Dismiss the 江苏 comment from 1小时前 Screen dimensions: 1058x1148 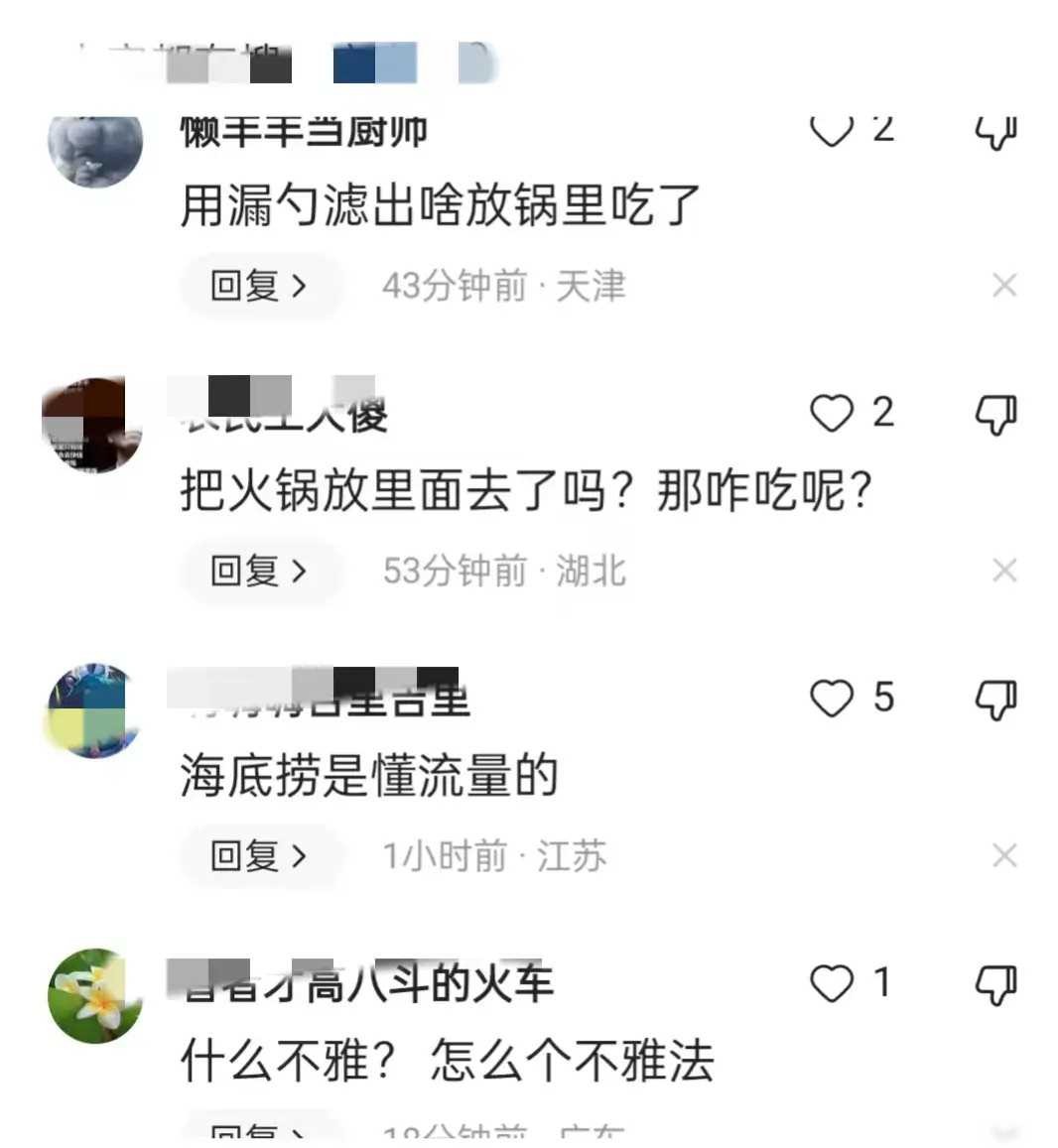point(1004,855)
